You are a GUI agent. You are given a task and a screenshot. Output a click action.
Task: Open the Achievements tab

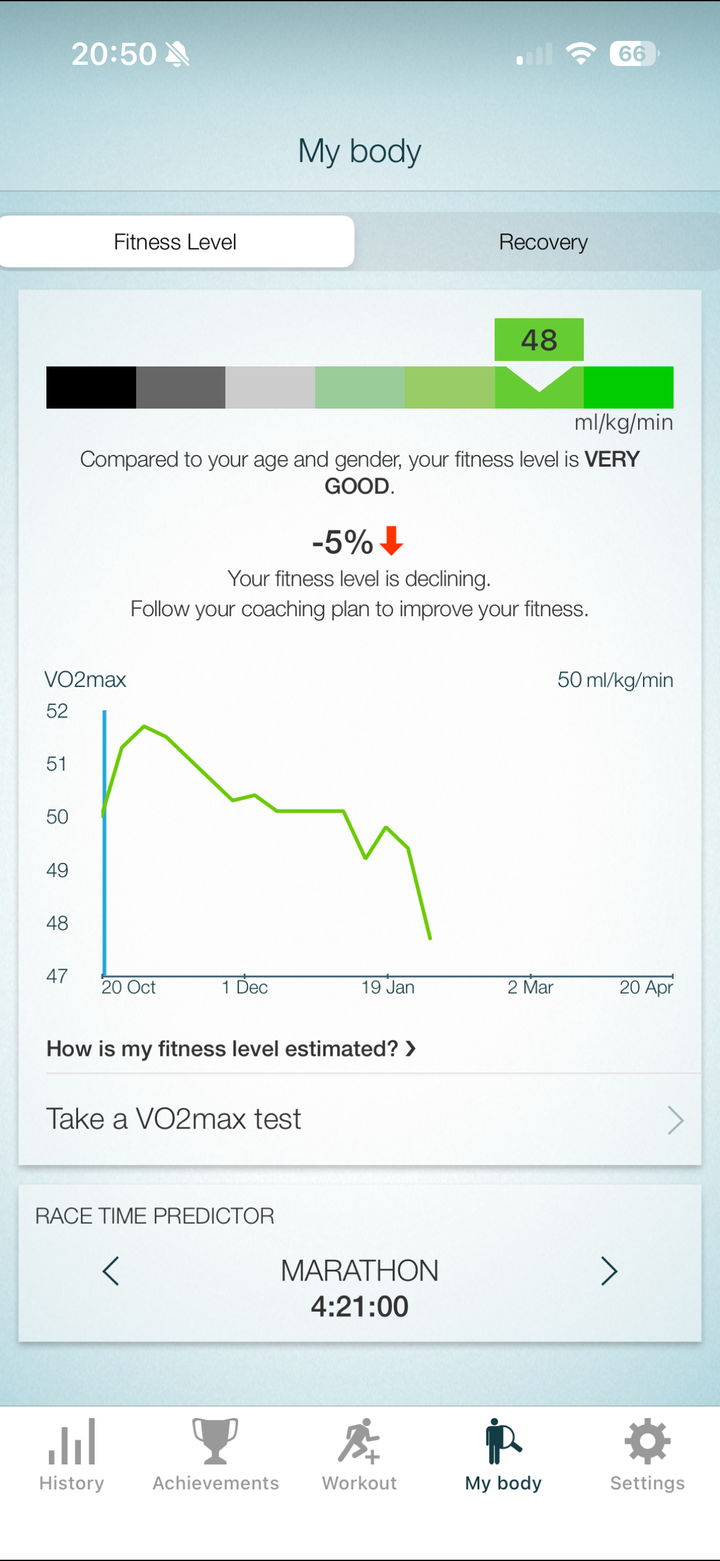[215, 1456]
